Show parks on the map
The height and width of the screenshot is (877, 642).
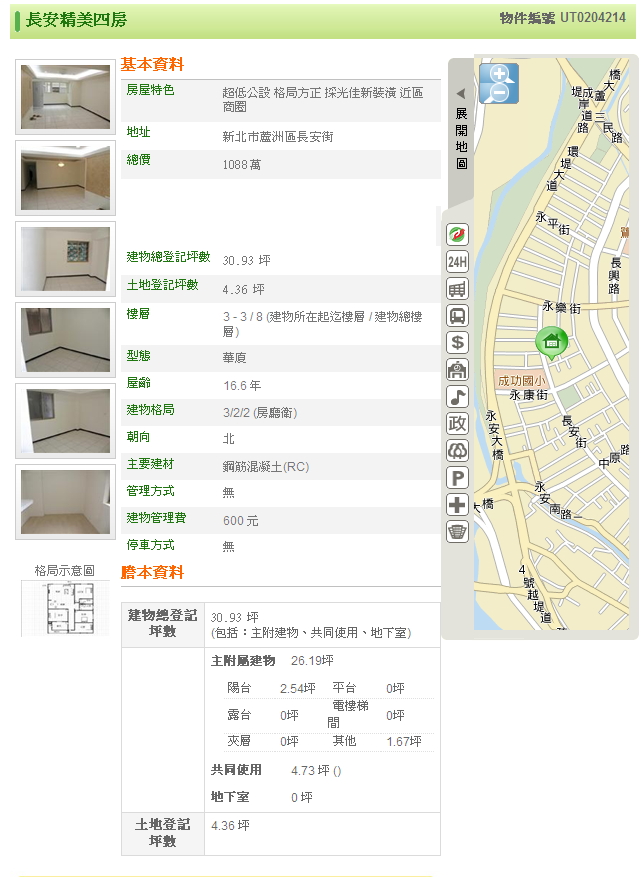coord(457,451)
